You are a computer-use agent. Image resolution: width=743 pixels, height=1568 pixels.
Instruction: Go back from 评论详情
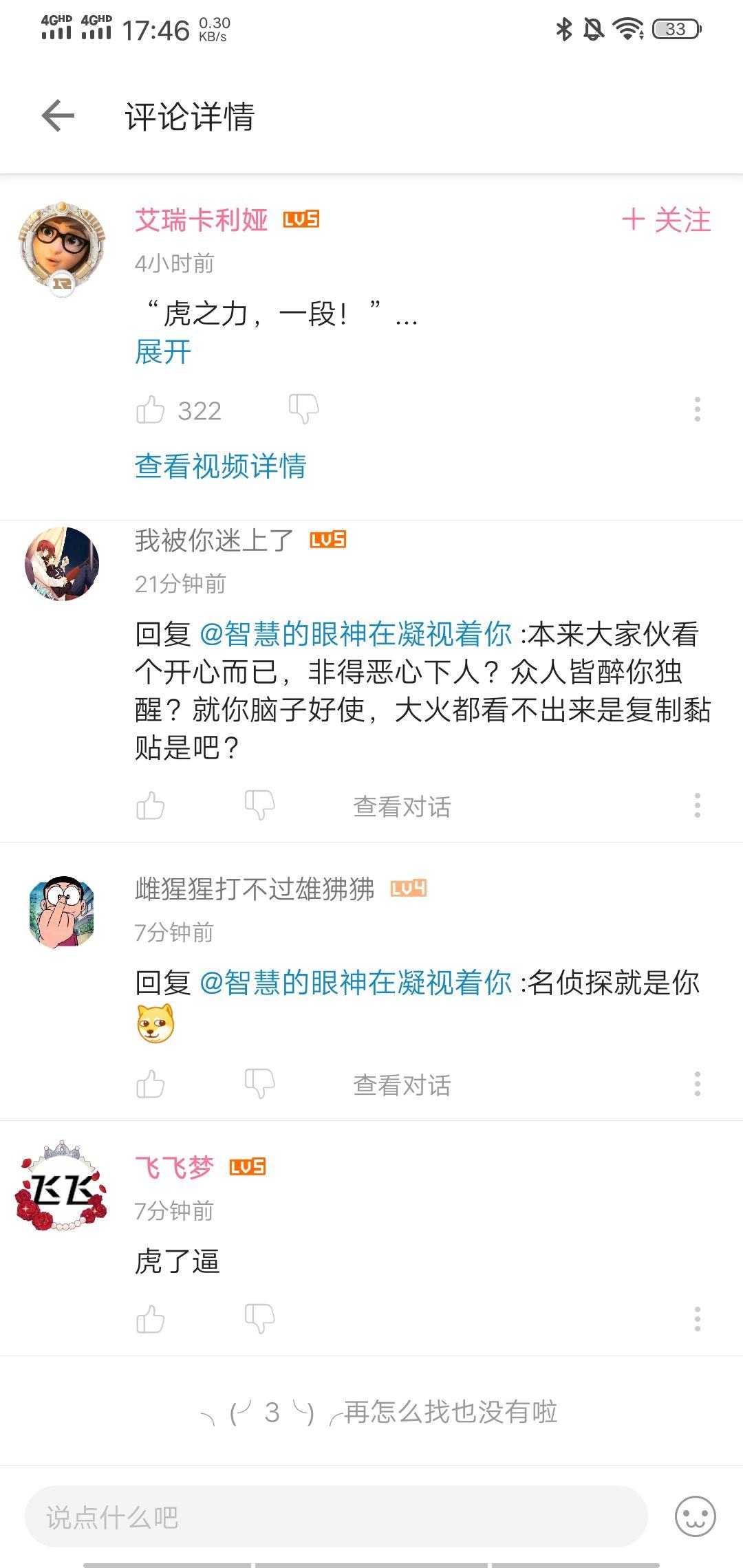coord(58,116)
